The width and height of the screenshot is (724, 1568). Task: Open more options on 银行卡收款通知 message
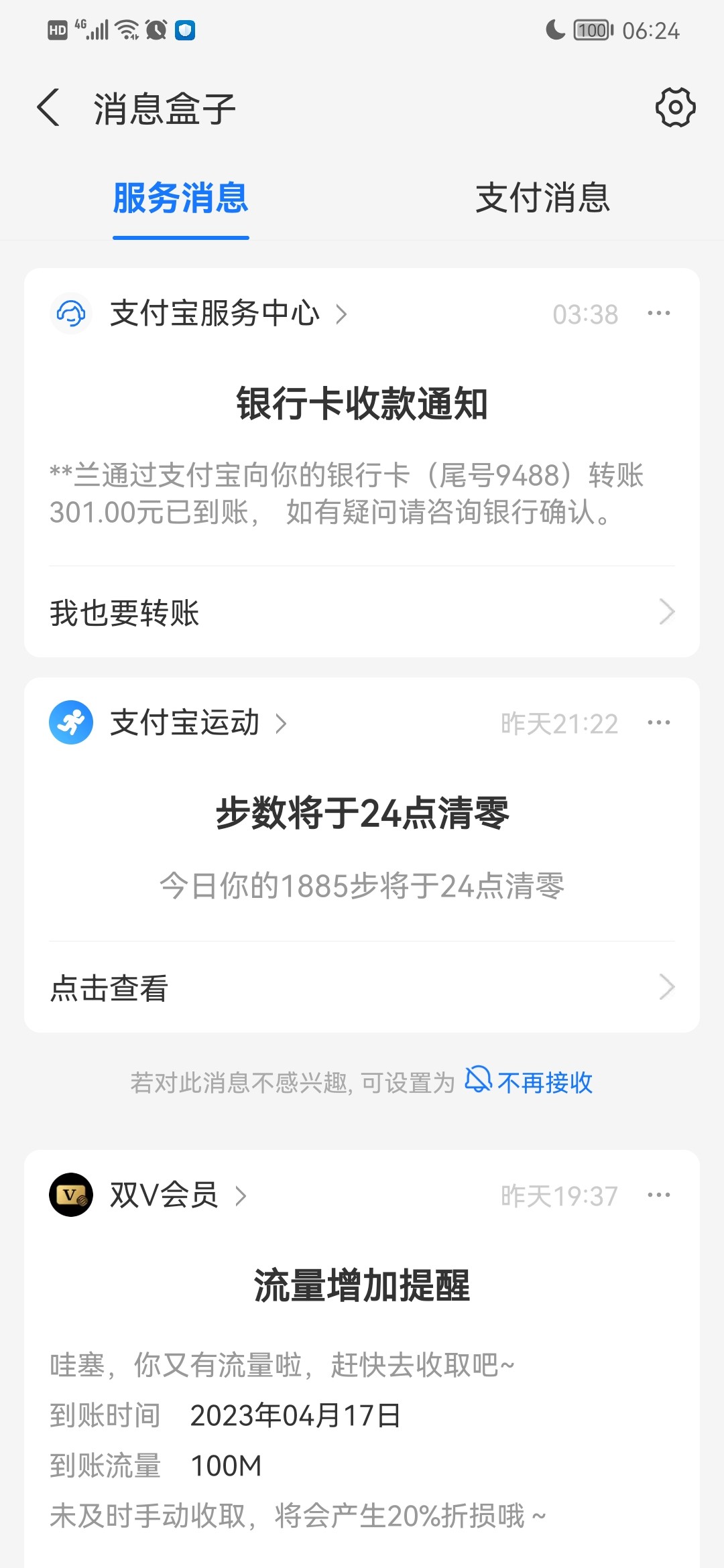point(659,312)
